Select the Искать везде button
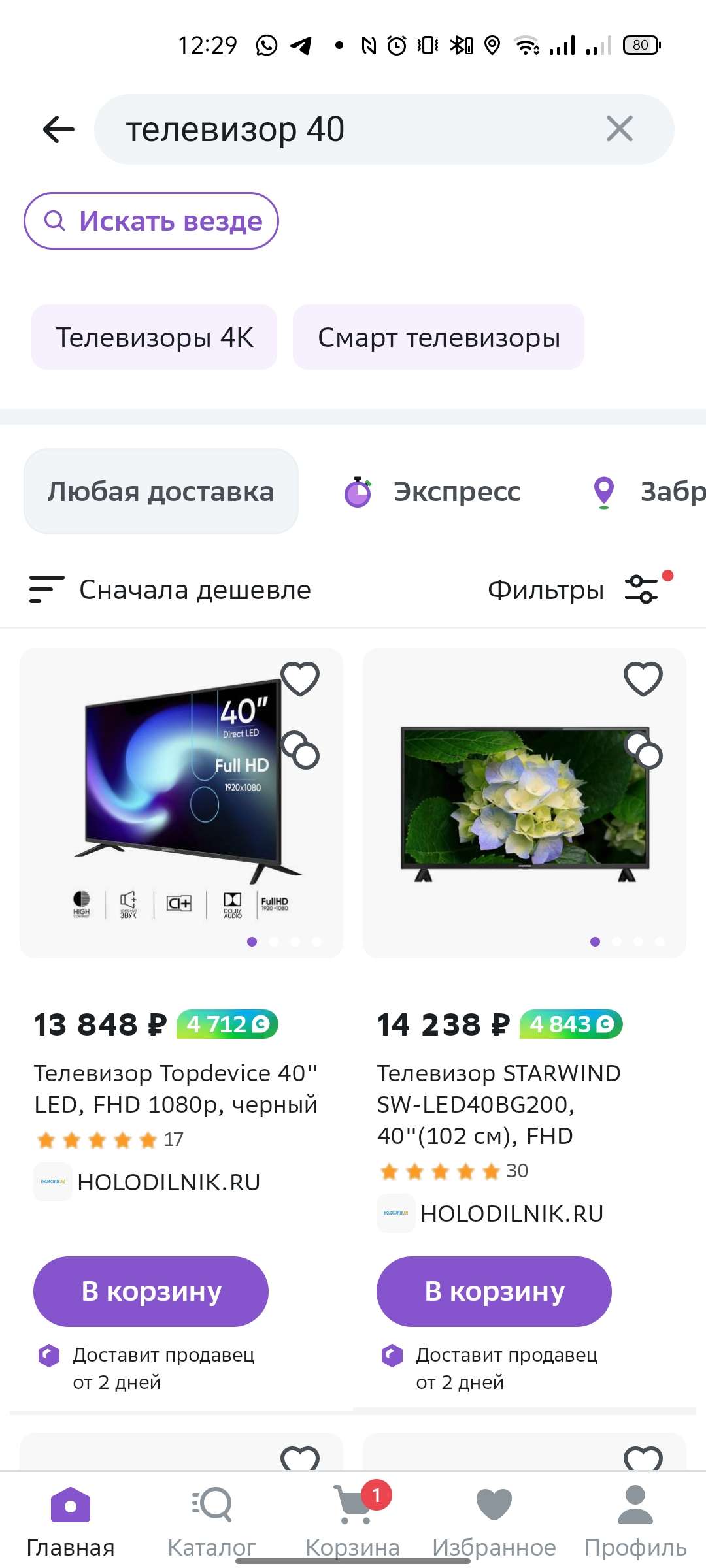The width and height of the screenshot is (706, 1568). click(152, 221)
